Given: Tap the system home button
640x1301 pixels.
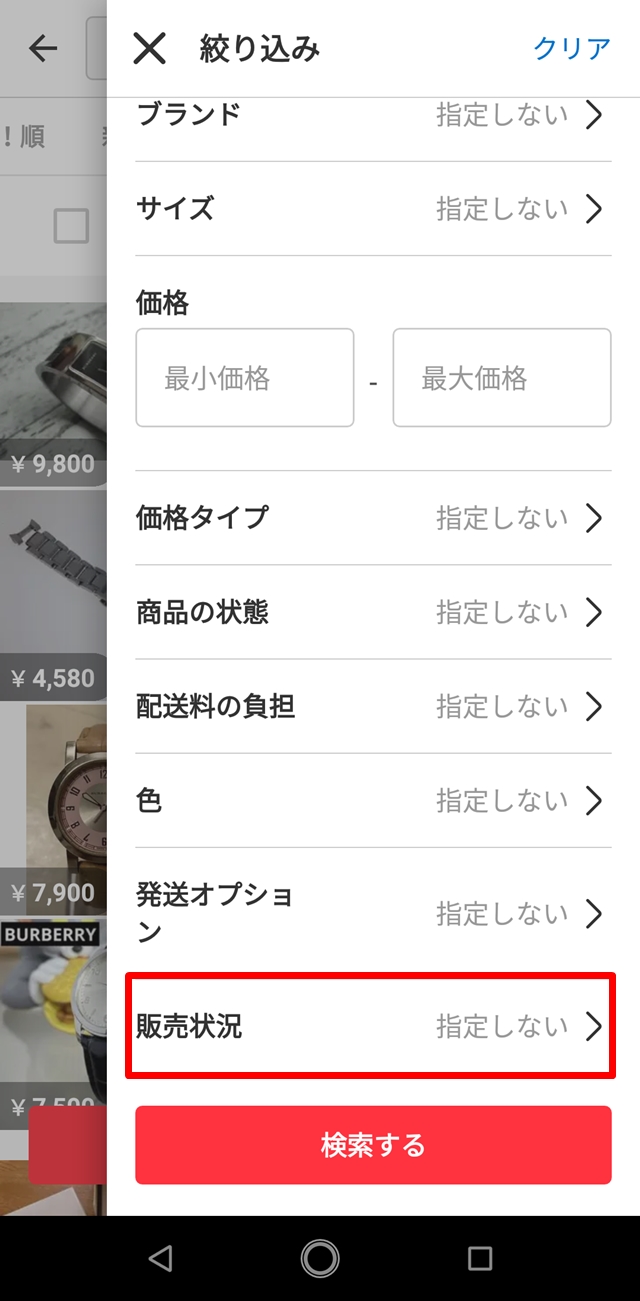Looking at the screenshot, I should coord(320,1258).
